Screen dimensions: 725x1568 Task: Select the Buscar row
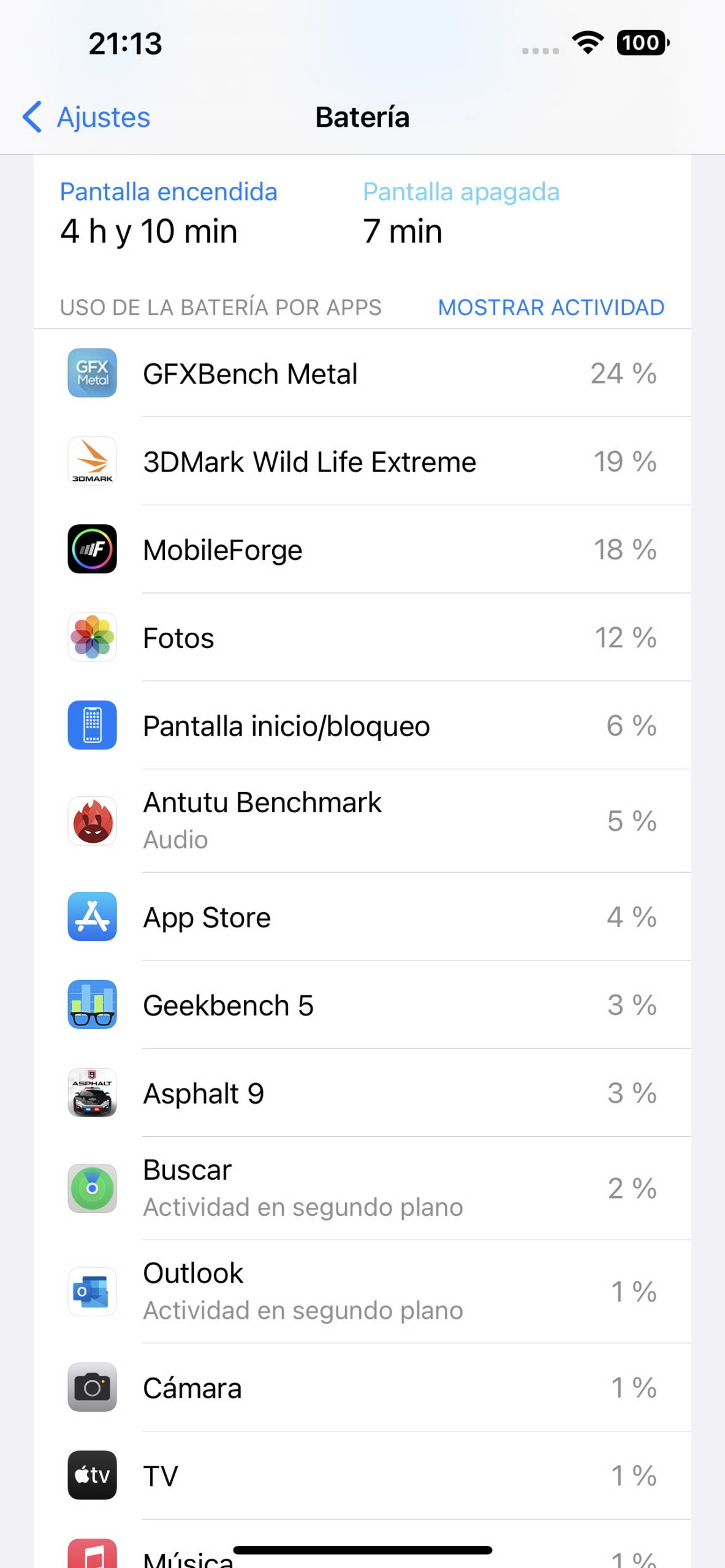(x=362, y=1189)
